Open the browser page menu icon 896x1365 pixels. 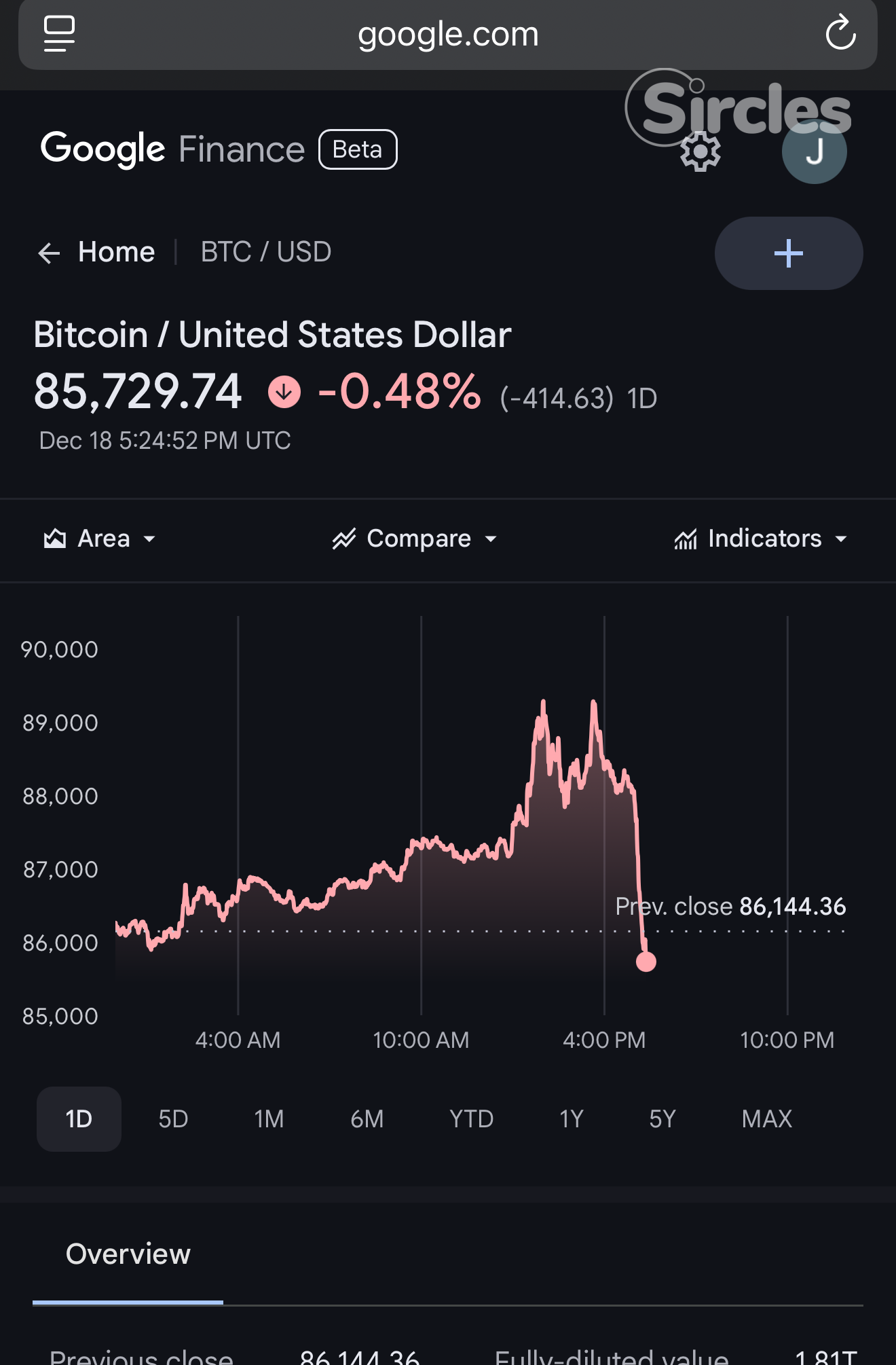(59, 34)
